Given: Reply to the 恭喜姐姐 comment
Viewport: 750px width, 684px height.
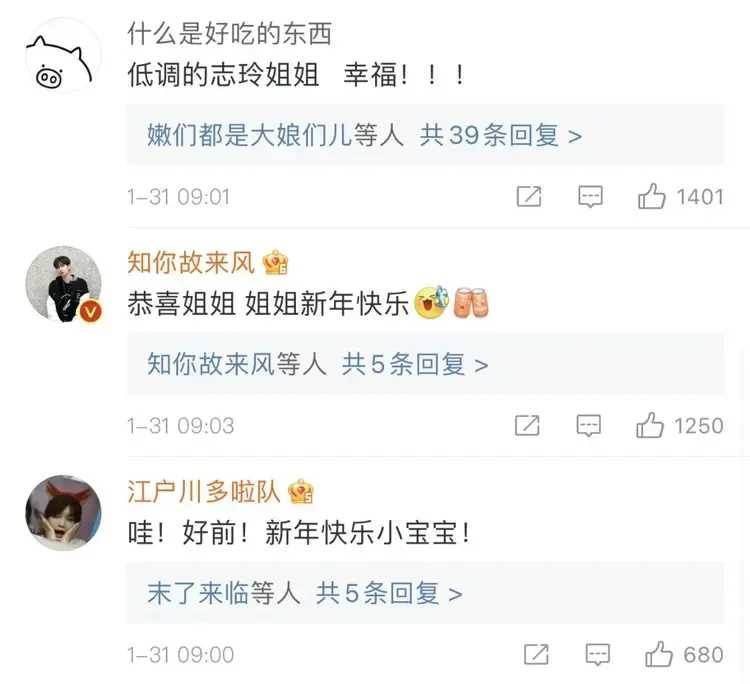Looking at the screenshot, I should 590,426.
